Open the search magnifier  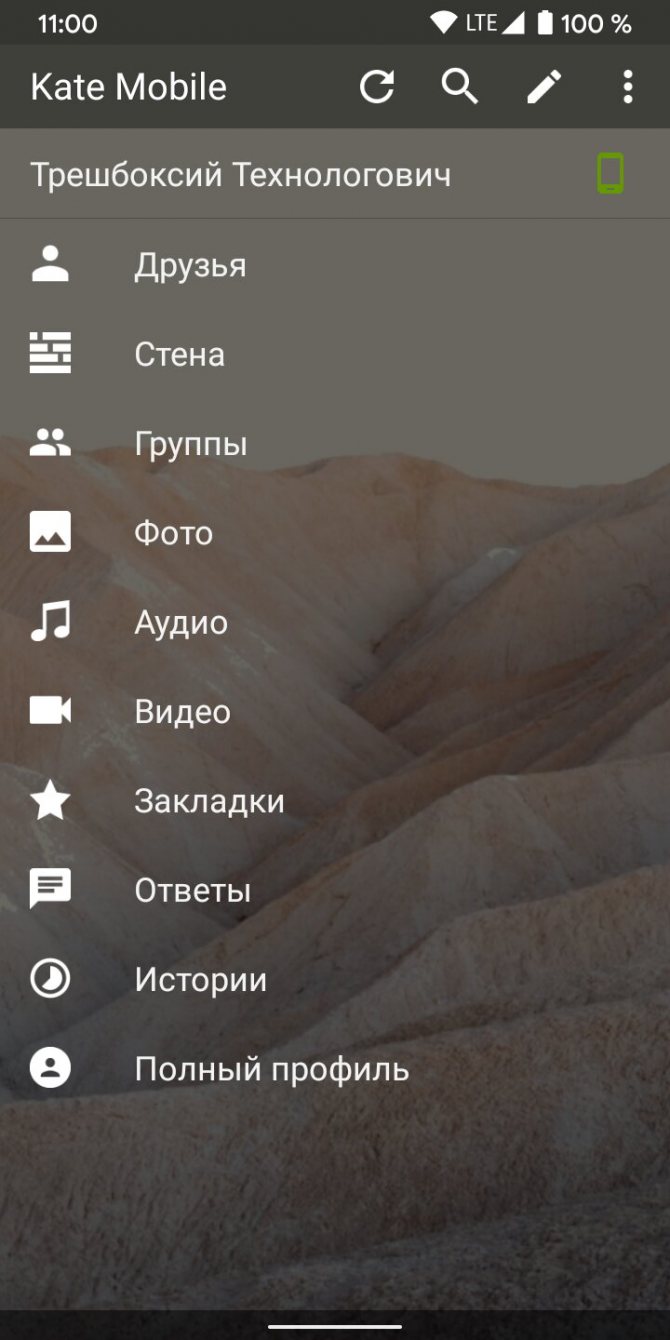pos(460,87)
